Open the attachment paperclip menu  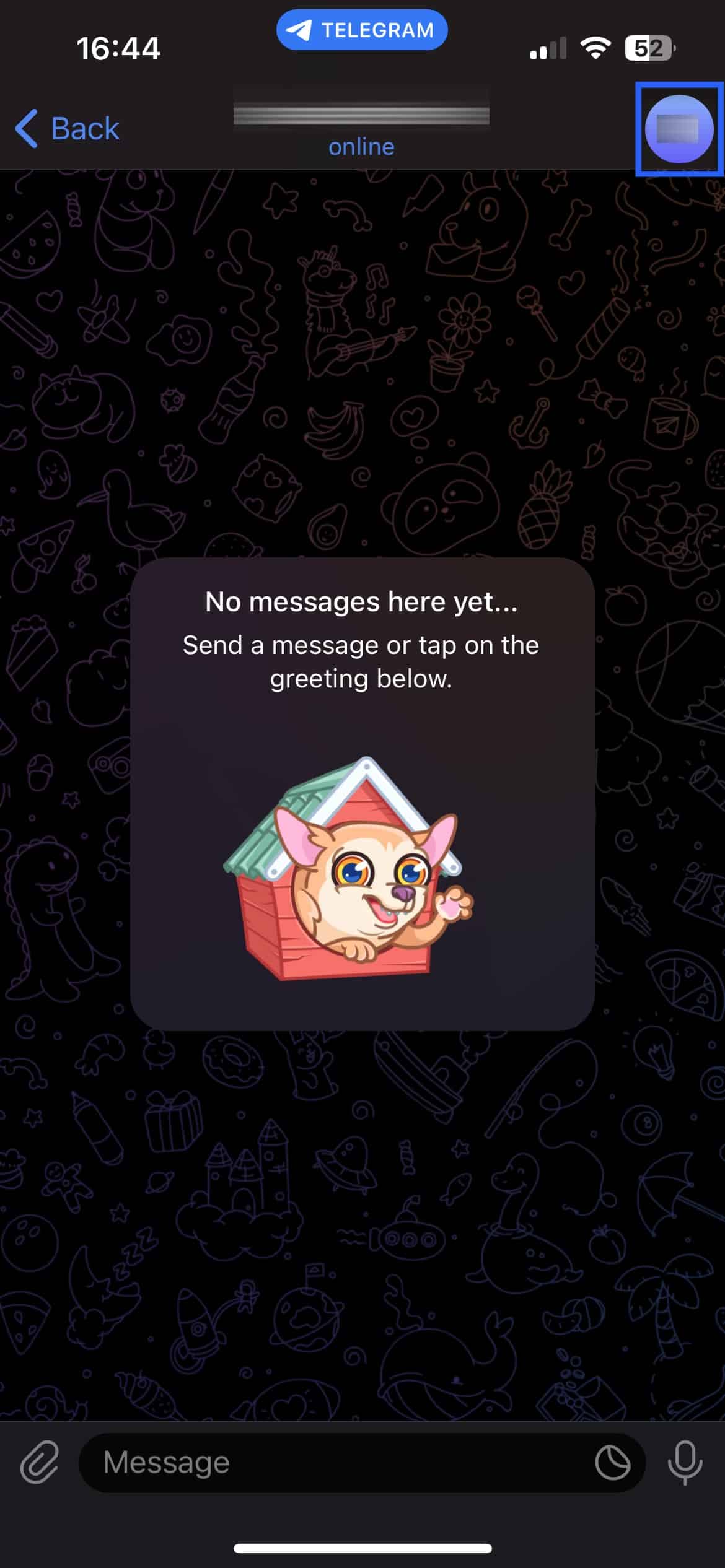(40, 1462)
